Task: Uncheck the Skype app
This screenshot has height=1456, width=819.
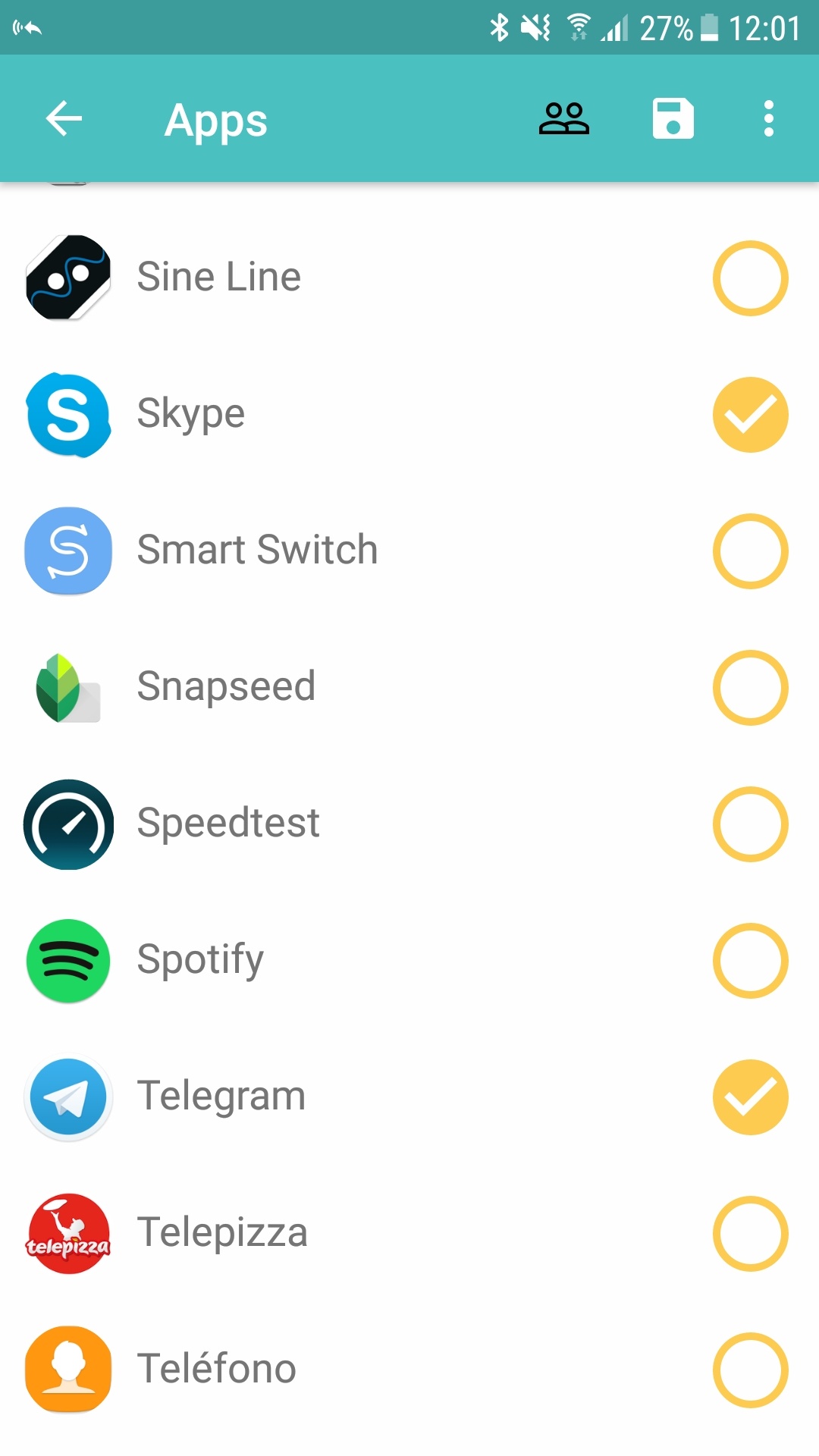Action: pyautogui.click(x=750, y=415)
